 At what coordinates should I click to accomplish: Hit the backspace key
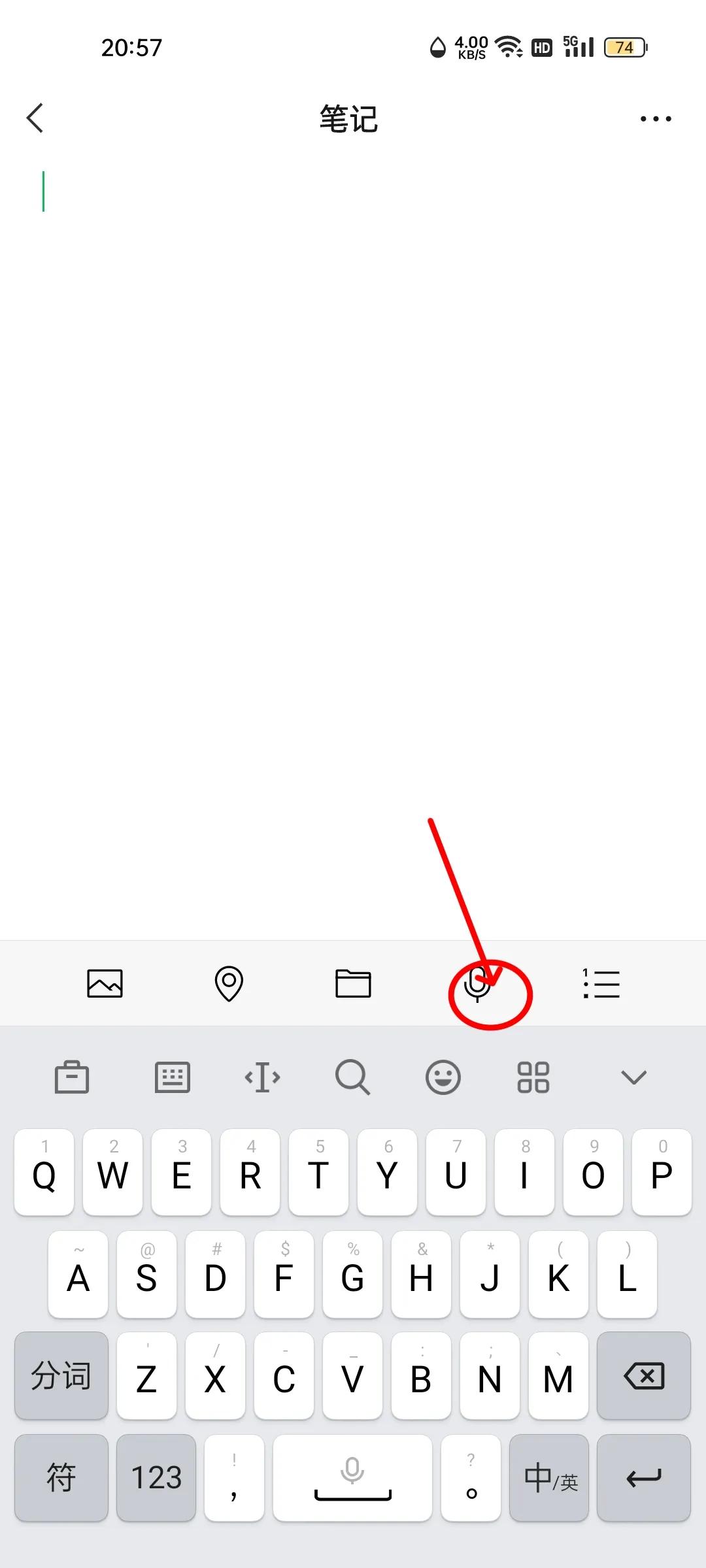(644, 1376)
